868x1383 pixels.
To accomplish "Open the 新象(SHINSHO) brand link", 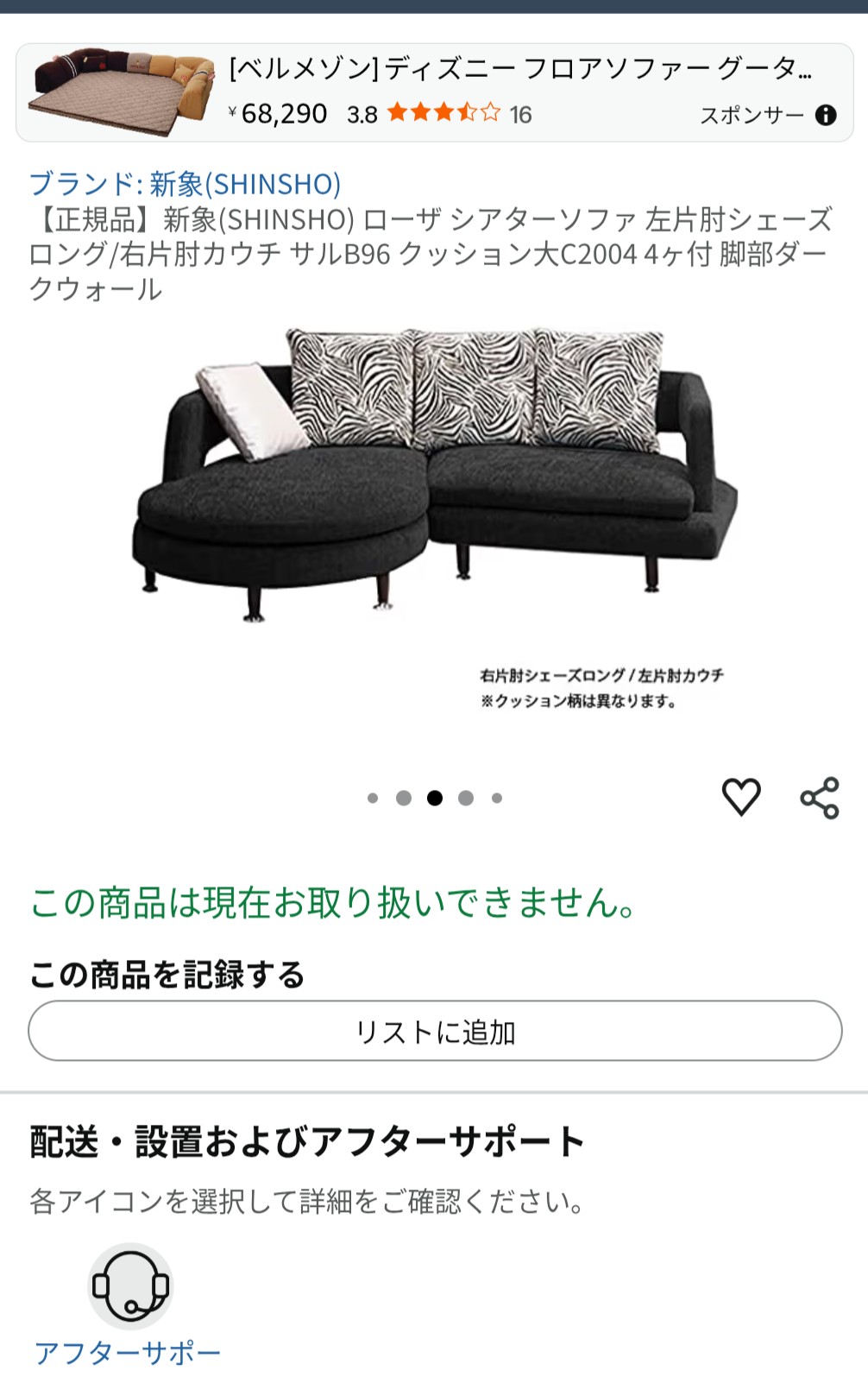I will click(x=185, y=184).
